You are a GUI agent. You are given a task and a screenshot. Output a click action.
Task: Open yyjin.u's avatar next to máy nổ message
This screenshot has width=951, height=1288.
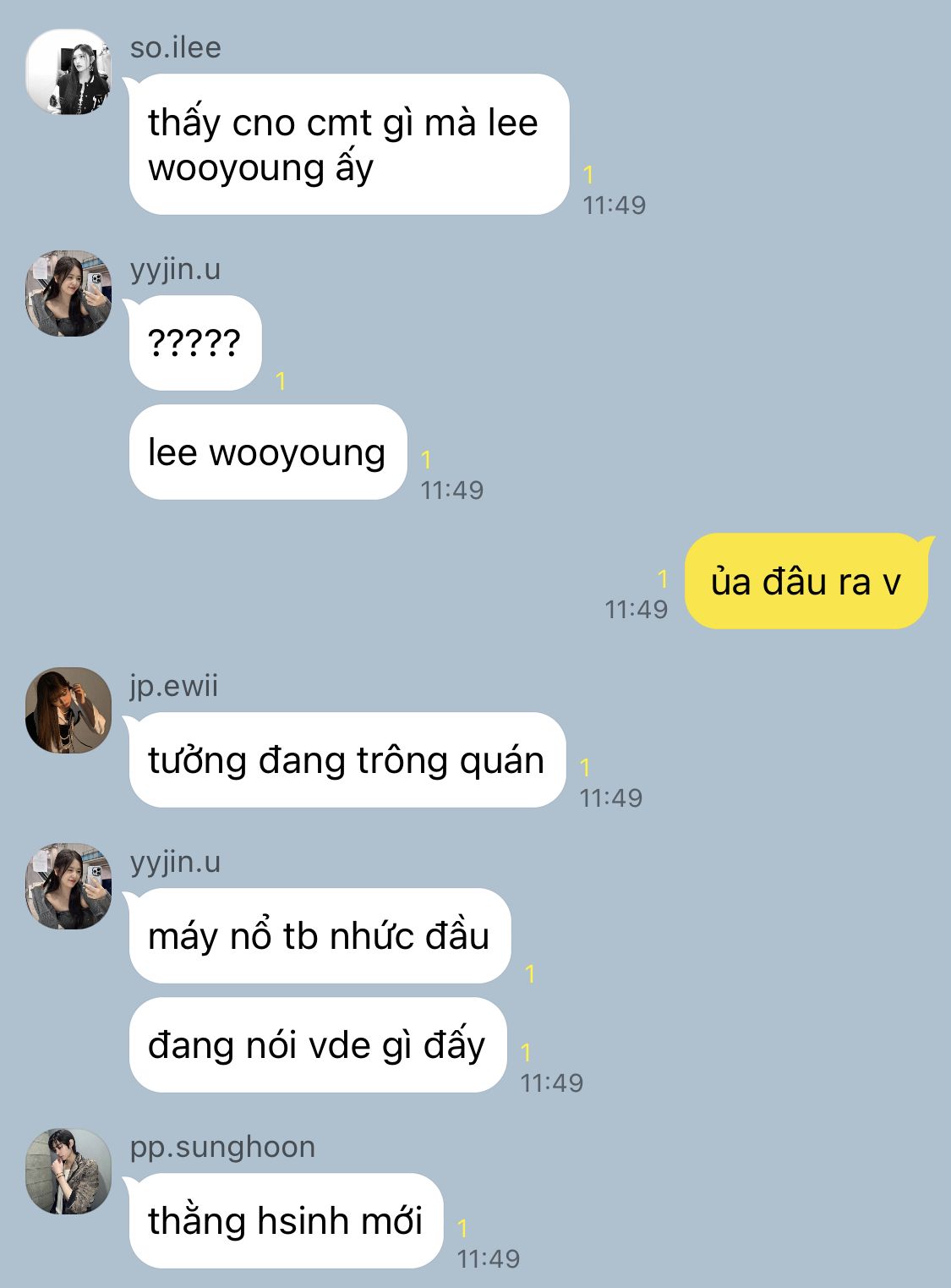(x=68, y=885)
